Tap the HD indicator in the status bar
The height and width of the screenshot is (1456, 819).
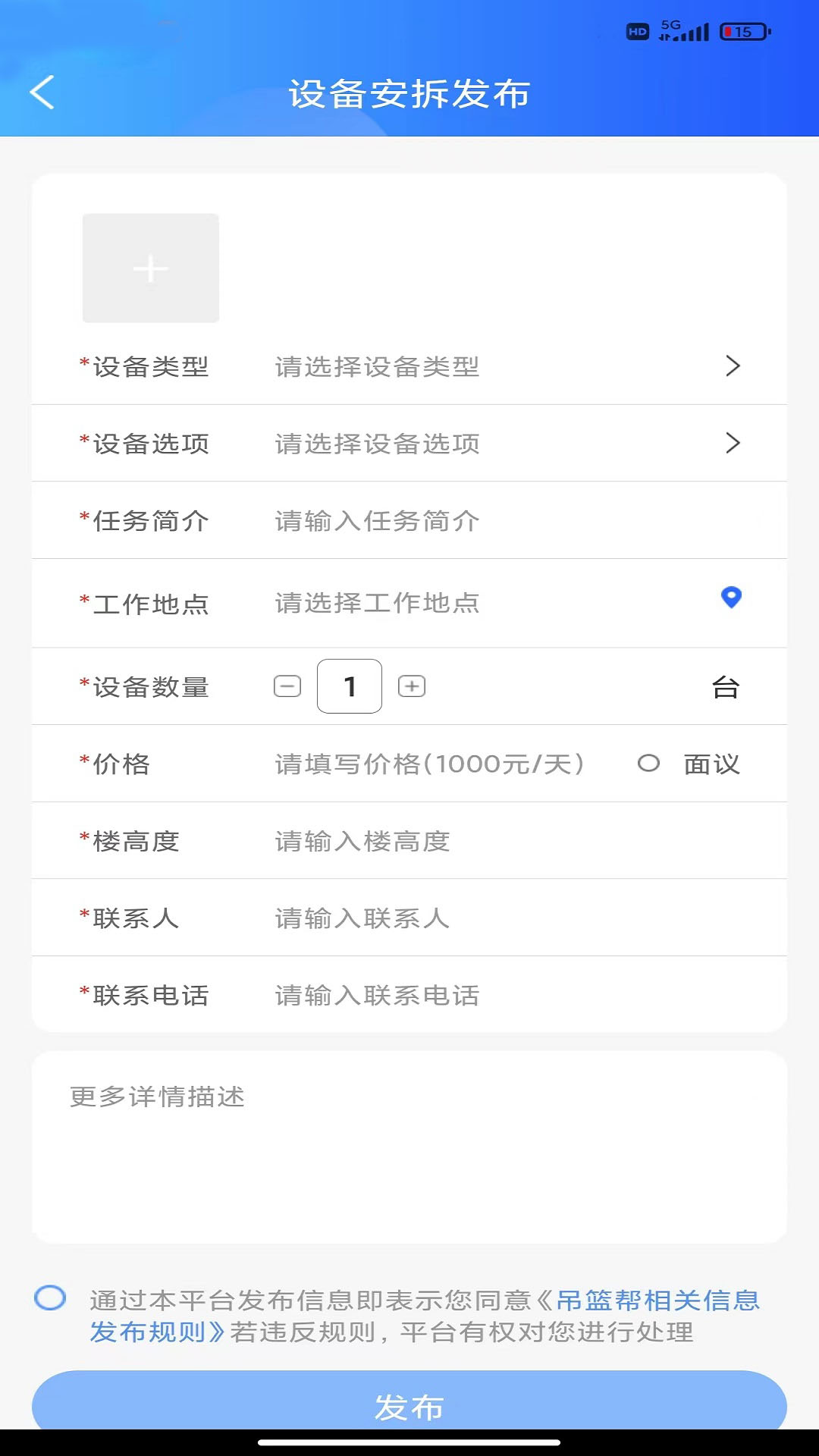pyautogui.click(x=635, y=31)
